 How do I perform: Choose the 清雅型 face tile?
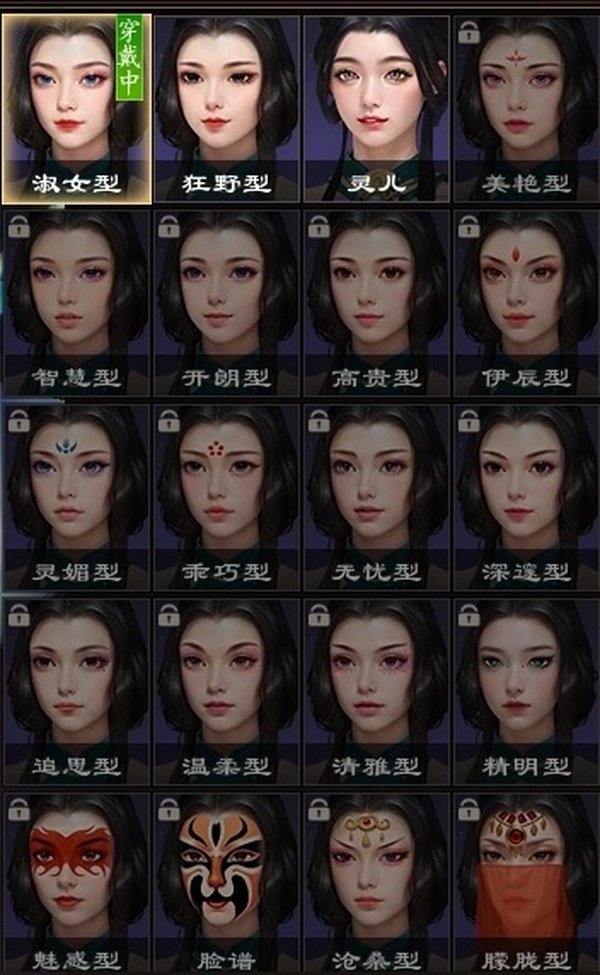pyautogui.click(x=376, y=690)
